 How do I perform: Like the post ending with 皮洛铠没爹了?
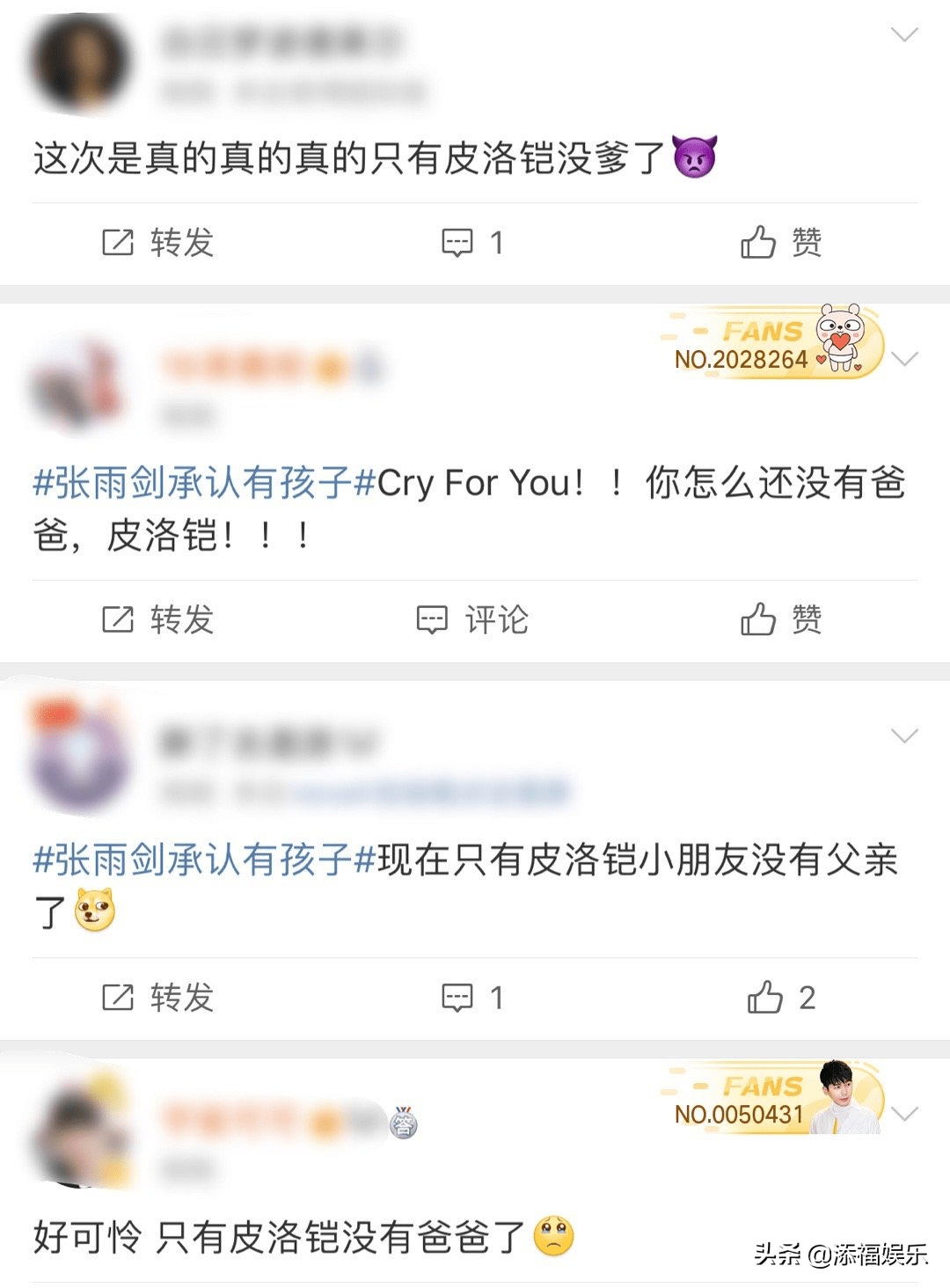(x=780, y=242)
